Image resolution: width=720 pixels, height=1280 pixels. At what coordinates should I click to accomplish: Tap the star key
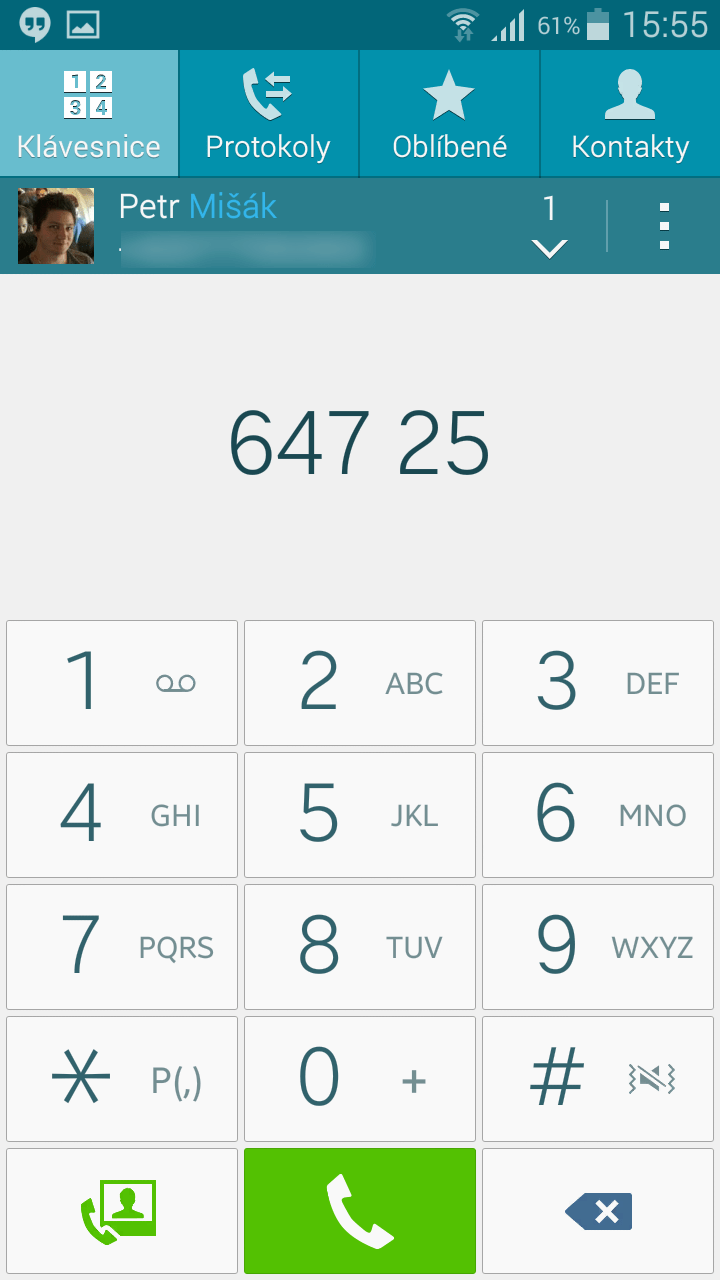pos(122,1079)
